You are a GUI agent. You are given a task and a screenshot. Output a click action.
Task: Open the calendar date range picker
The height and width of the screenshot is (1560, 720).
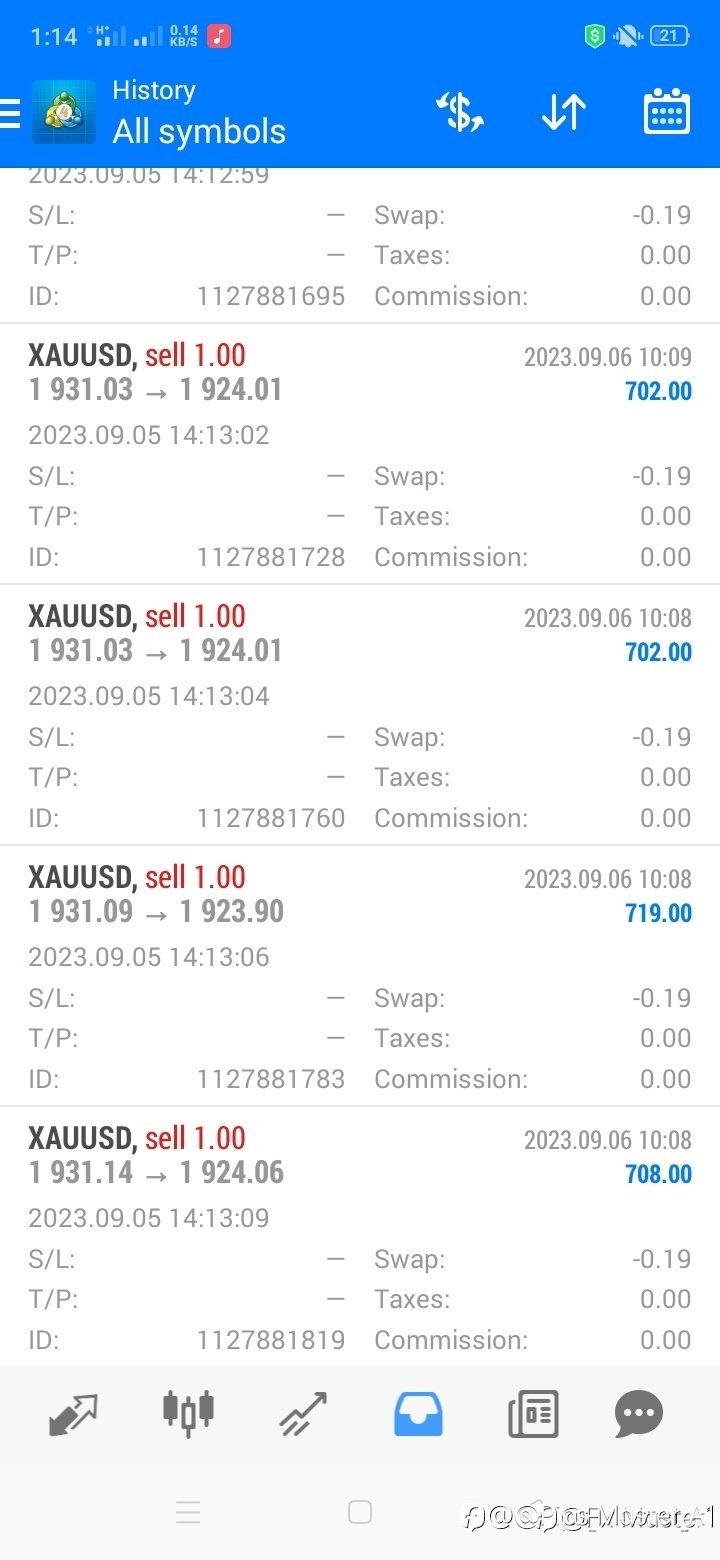tap(666, 112)
